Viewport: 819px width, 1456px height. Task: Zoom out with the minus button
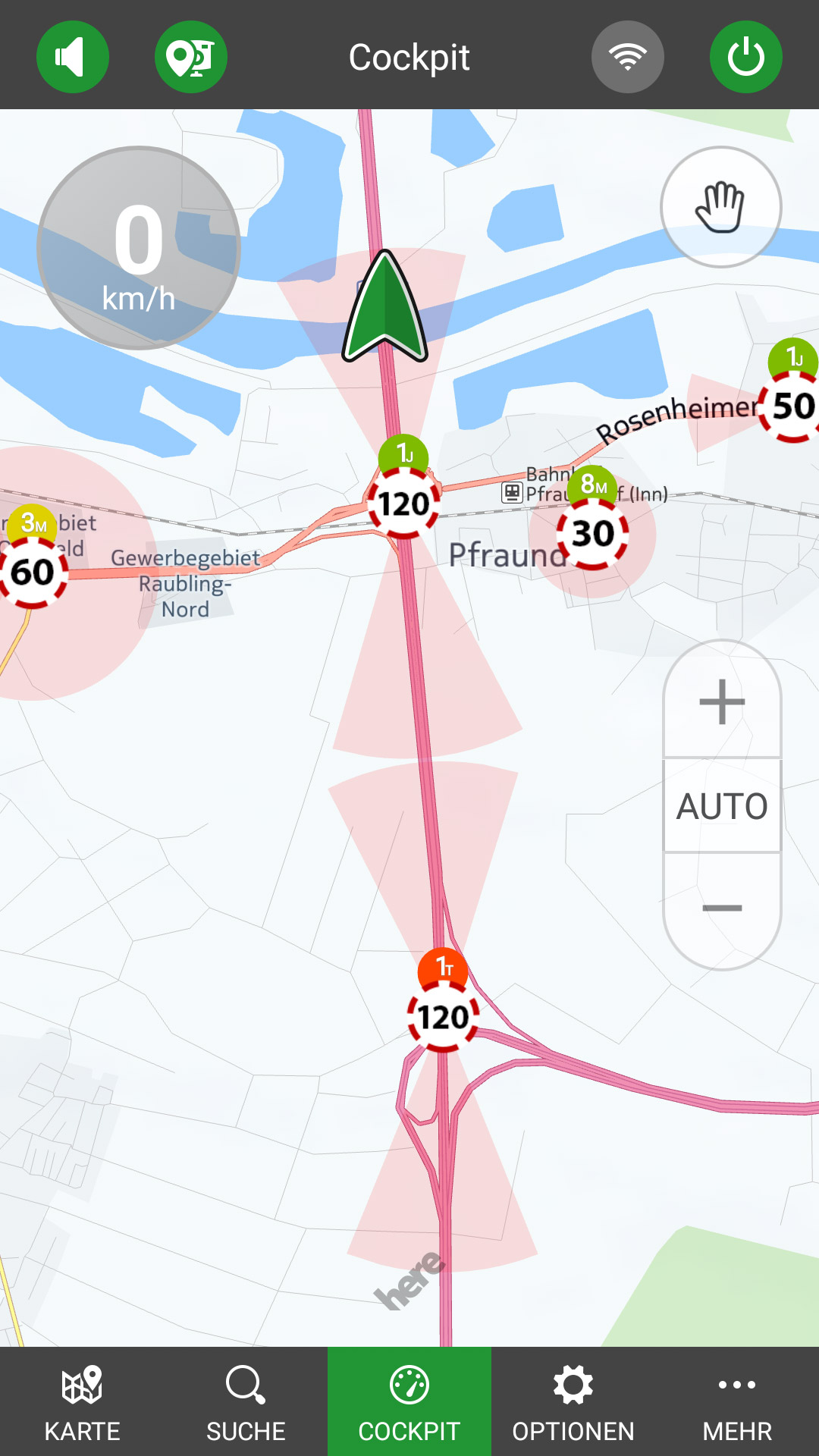coord(722,908)
